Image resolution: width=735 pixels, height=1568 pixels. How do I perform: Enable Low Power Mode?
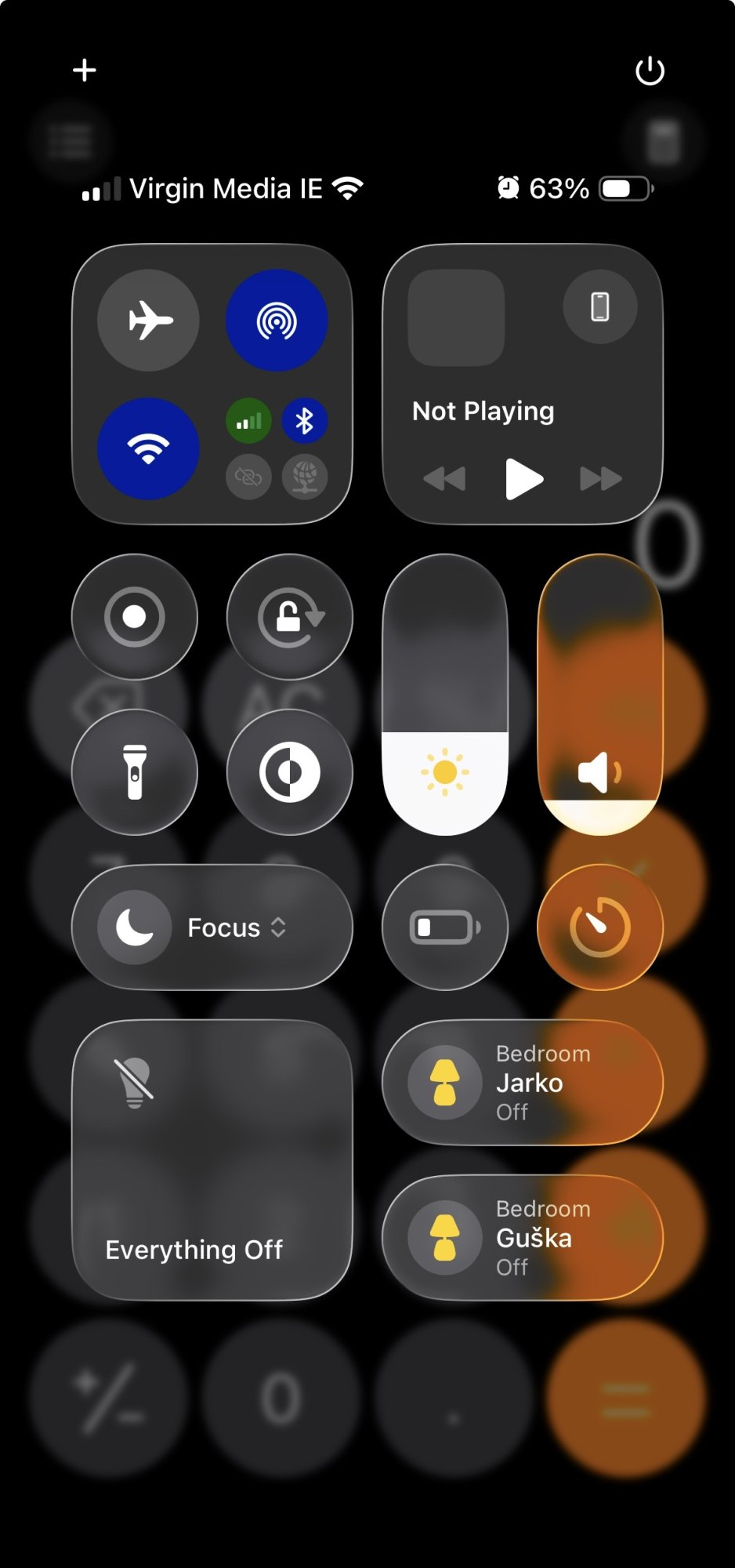click(444, 927)
